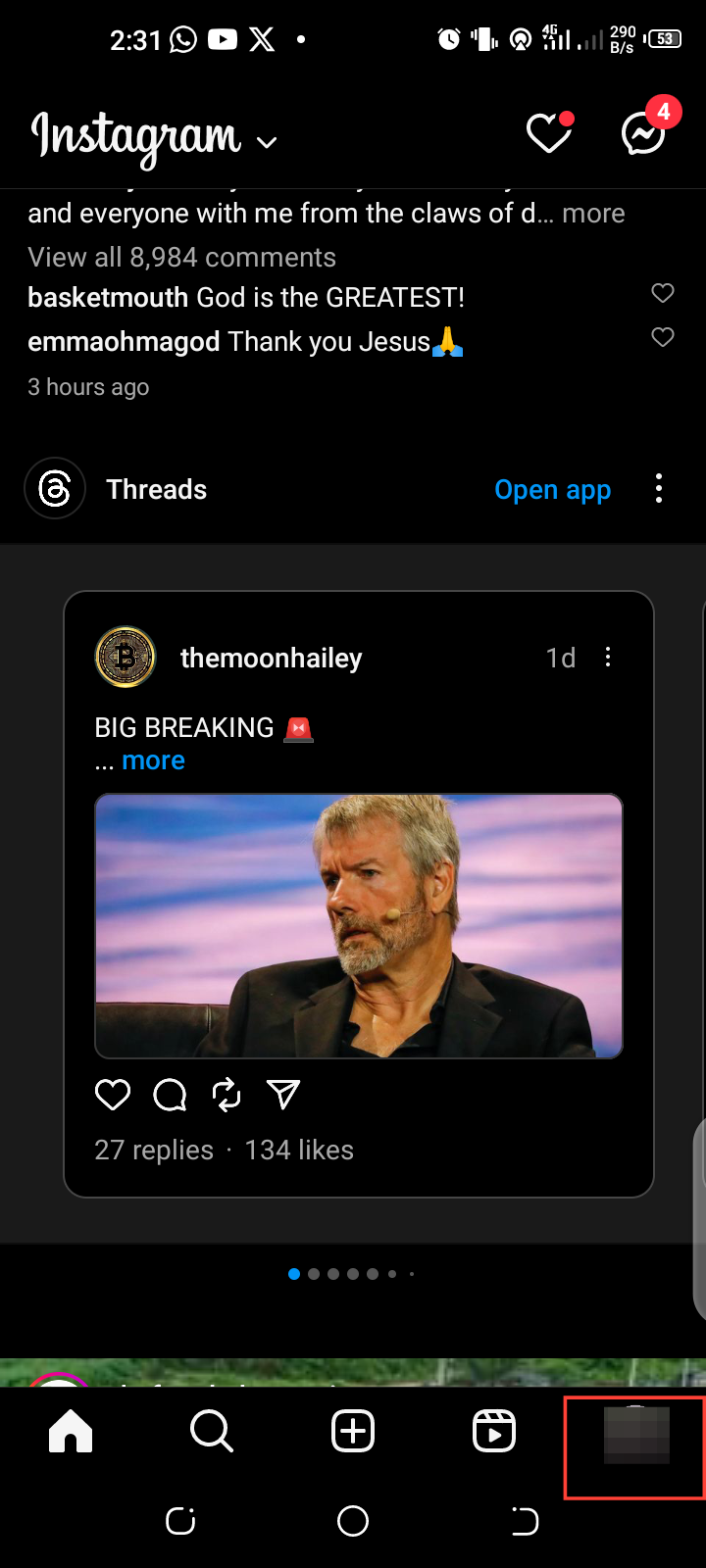Like basketmouth's comment
This screenshot has height=1568, width=706.
click(663, 293)
